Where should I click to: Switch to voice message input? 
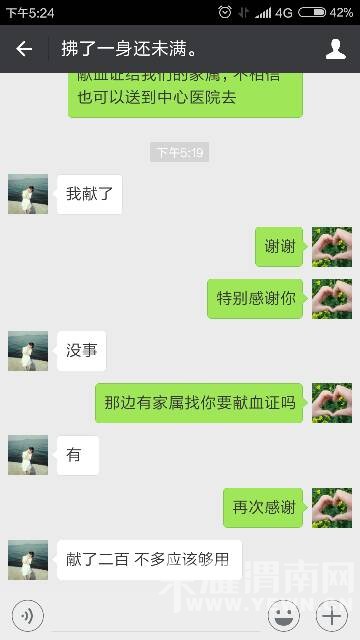coord(27,616)
